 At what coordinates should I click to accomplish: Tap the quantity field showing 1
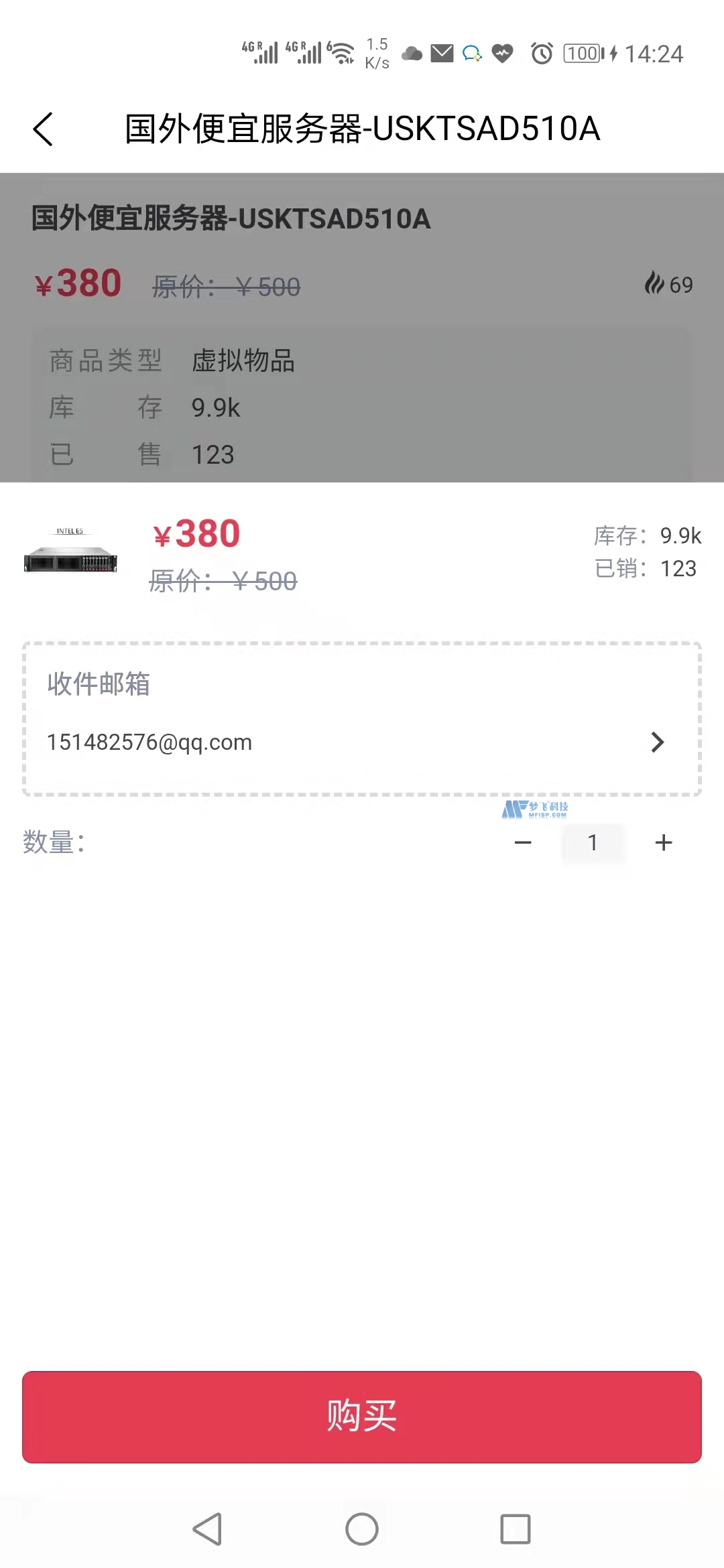pyautogui.click(x=593, y=842)
